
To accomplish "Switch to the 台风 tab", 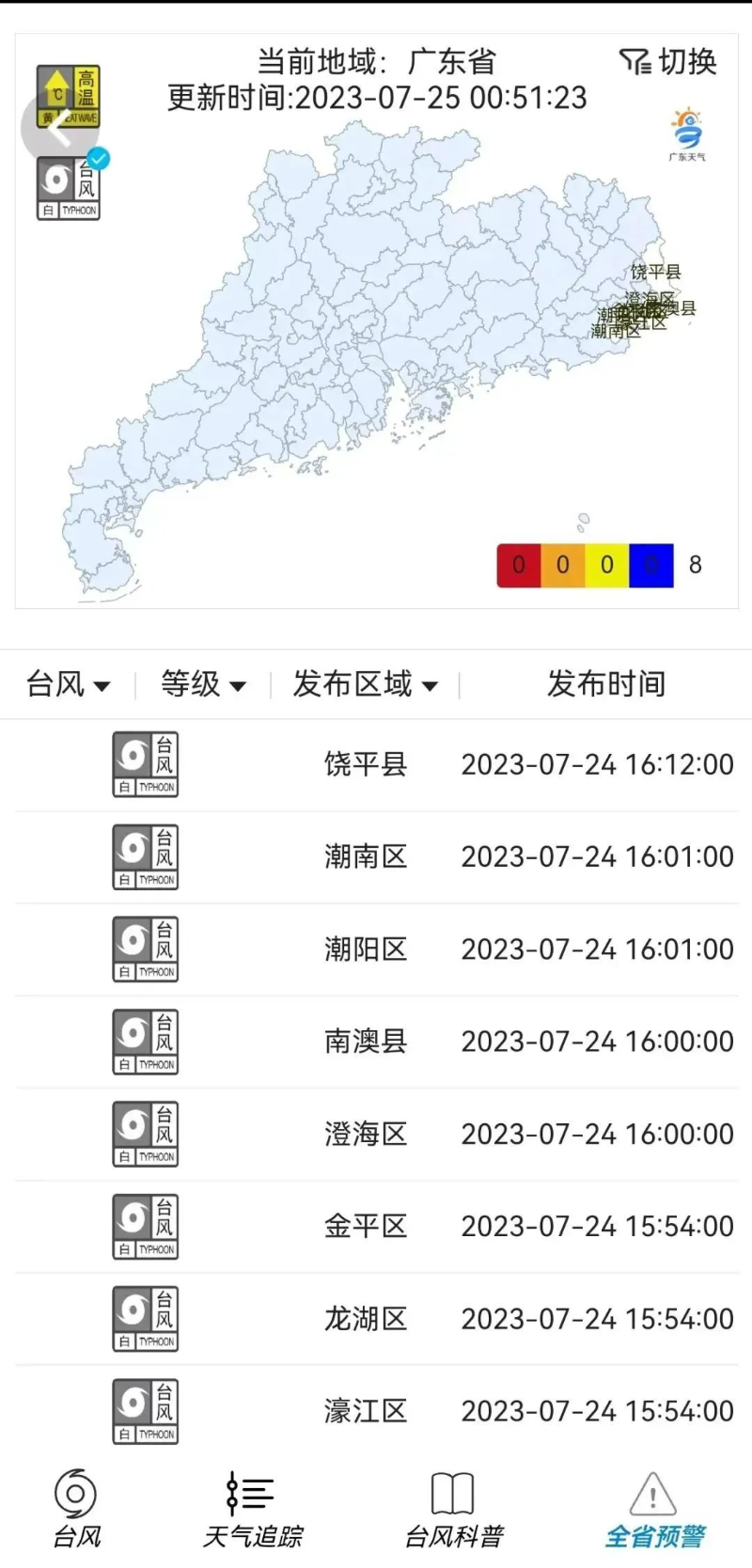I will (76, 1509).
